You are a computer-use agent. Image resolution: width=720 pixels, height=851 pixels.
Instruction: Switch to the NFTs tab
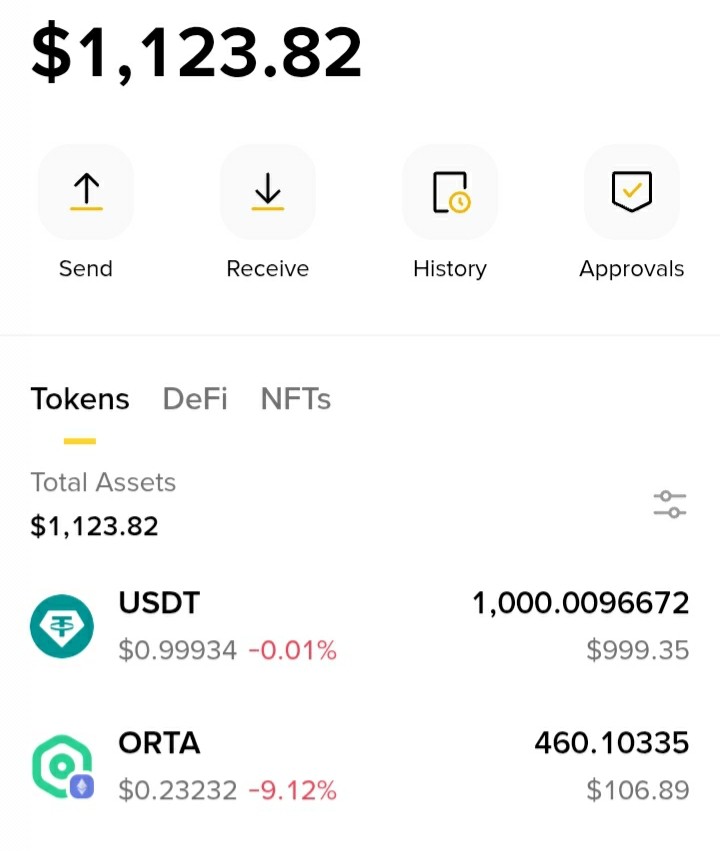[296, 400]
